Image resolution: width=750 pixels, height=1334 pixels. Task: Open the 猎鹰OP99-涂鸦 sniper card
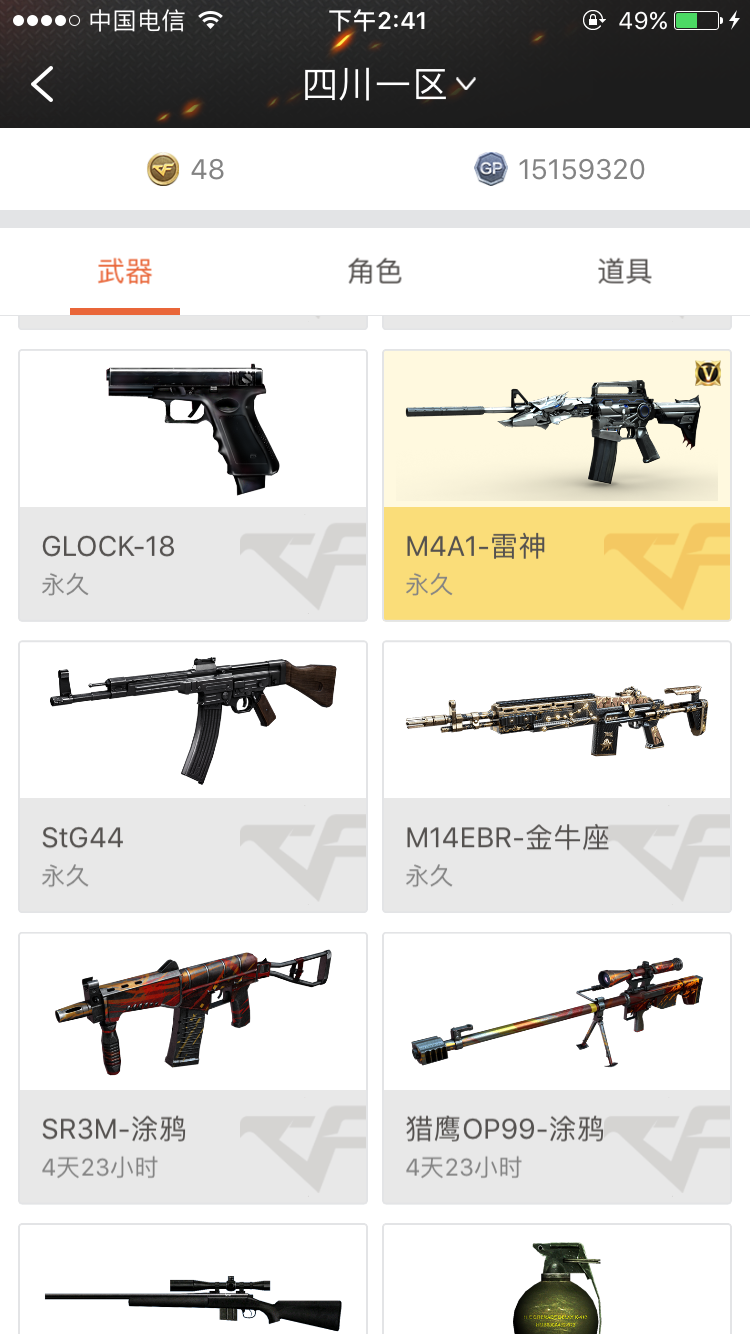[557, 1068]
